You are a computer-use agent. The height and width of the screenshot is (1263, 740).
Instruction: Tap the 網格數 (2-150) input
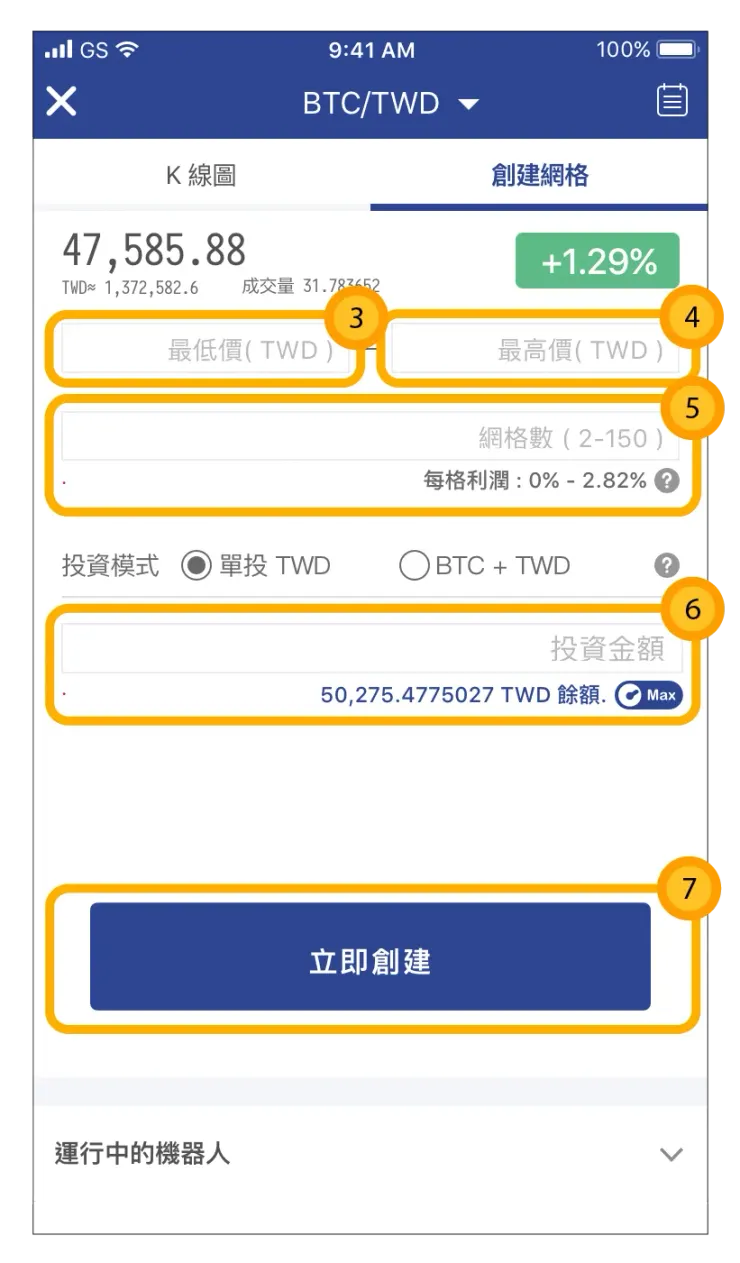coord(370,438)
